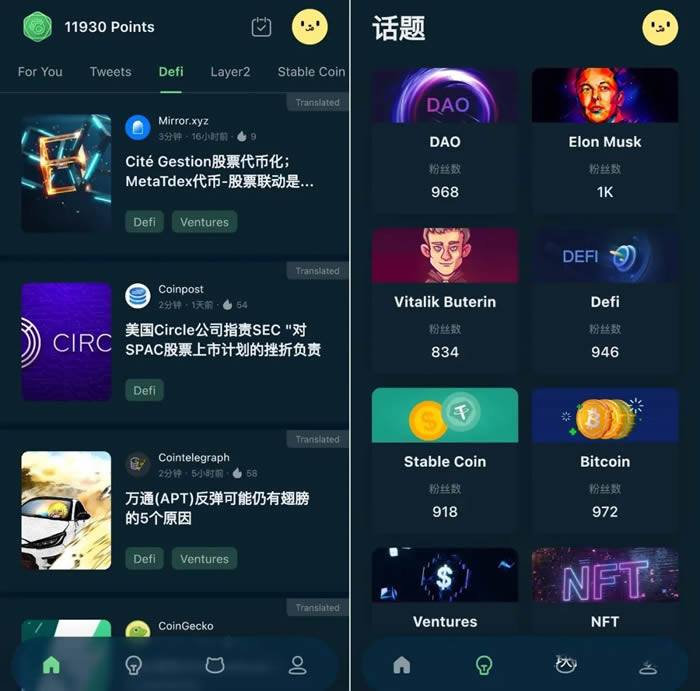Open the DAO topic card
The height and width of the screenshot is (691, 700).
445,140
